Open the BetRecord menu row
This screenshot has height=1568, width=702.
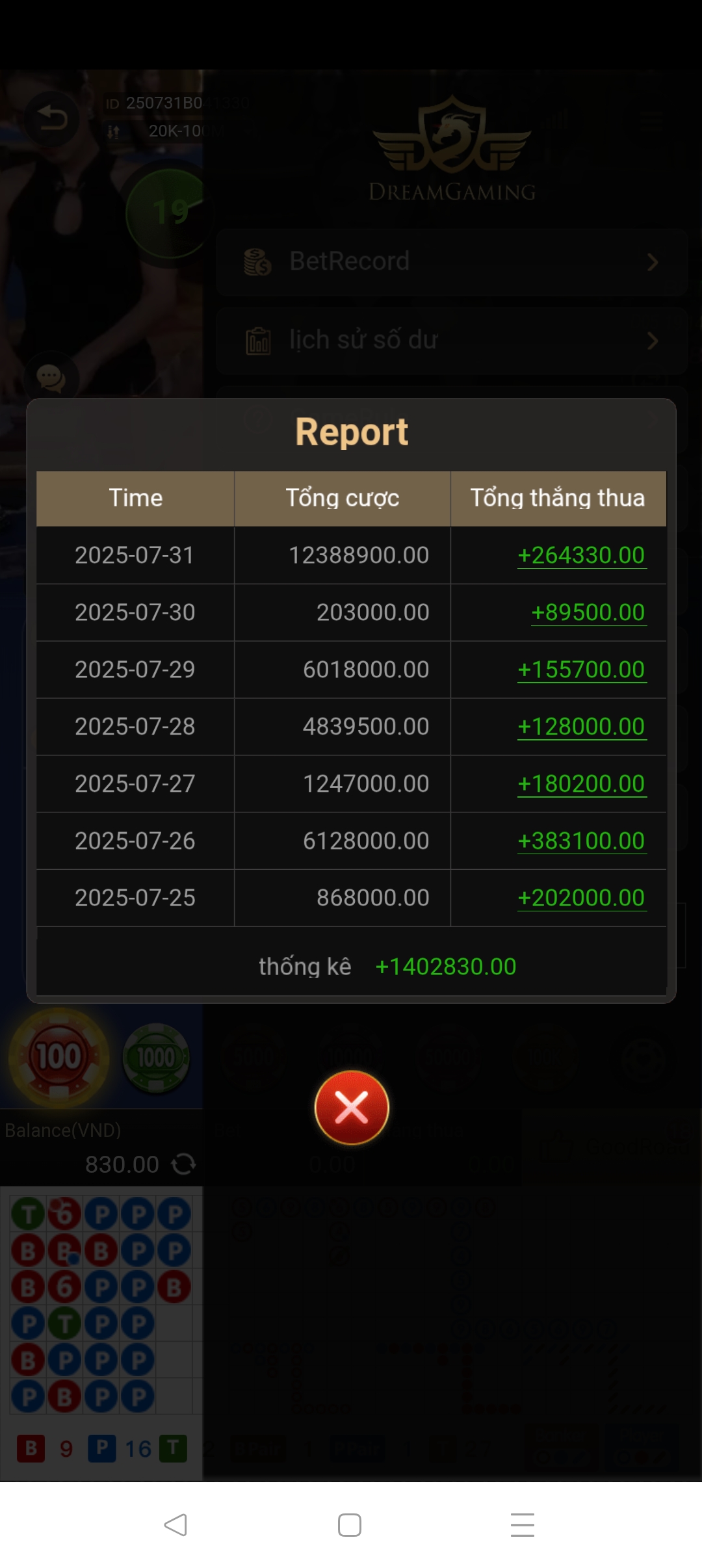[451, 262]
